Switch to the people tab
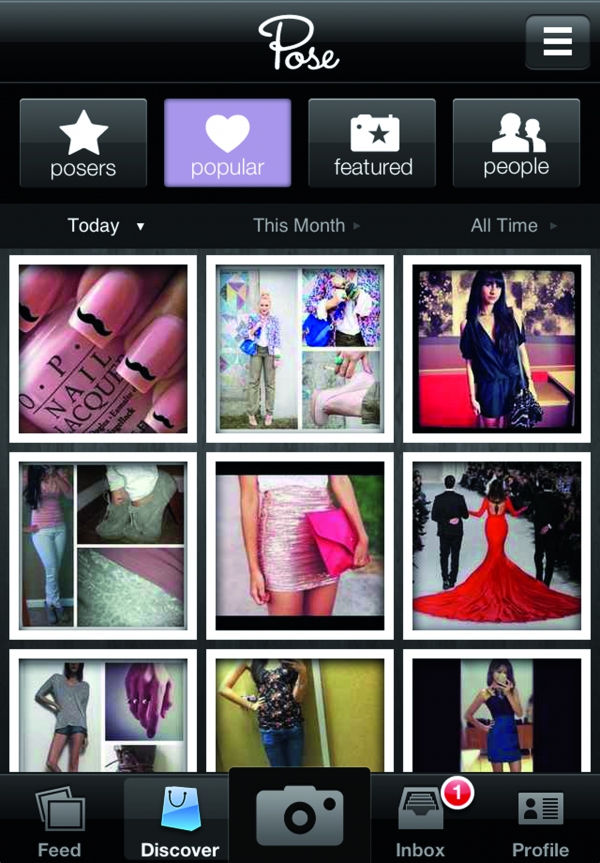Viewport: 600px width, 863px height. (x=516, y=142)
